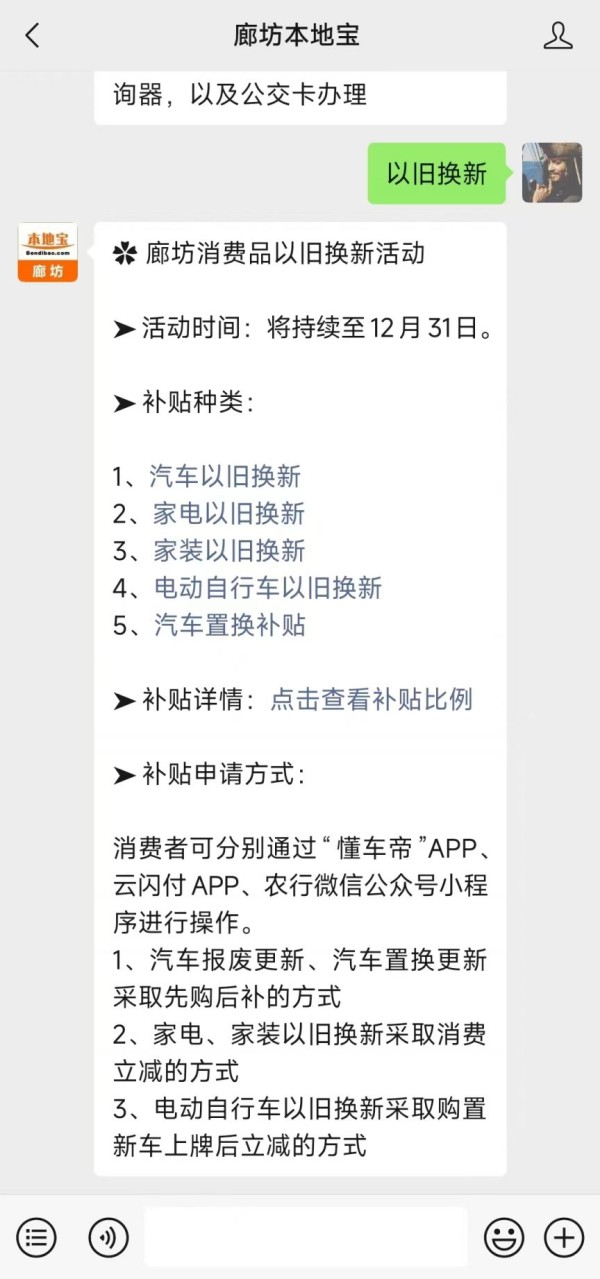Open the emoji picker
600x1279 pixels.
(x=504, y=1238)
